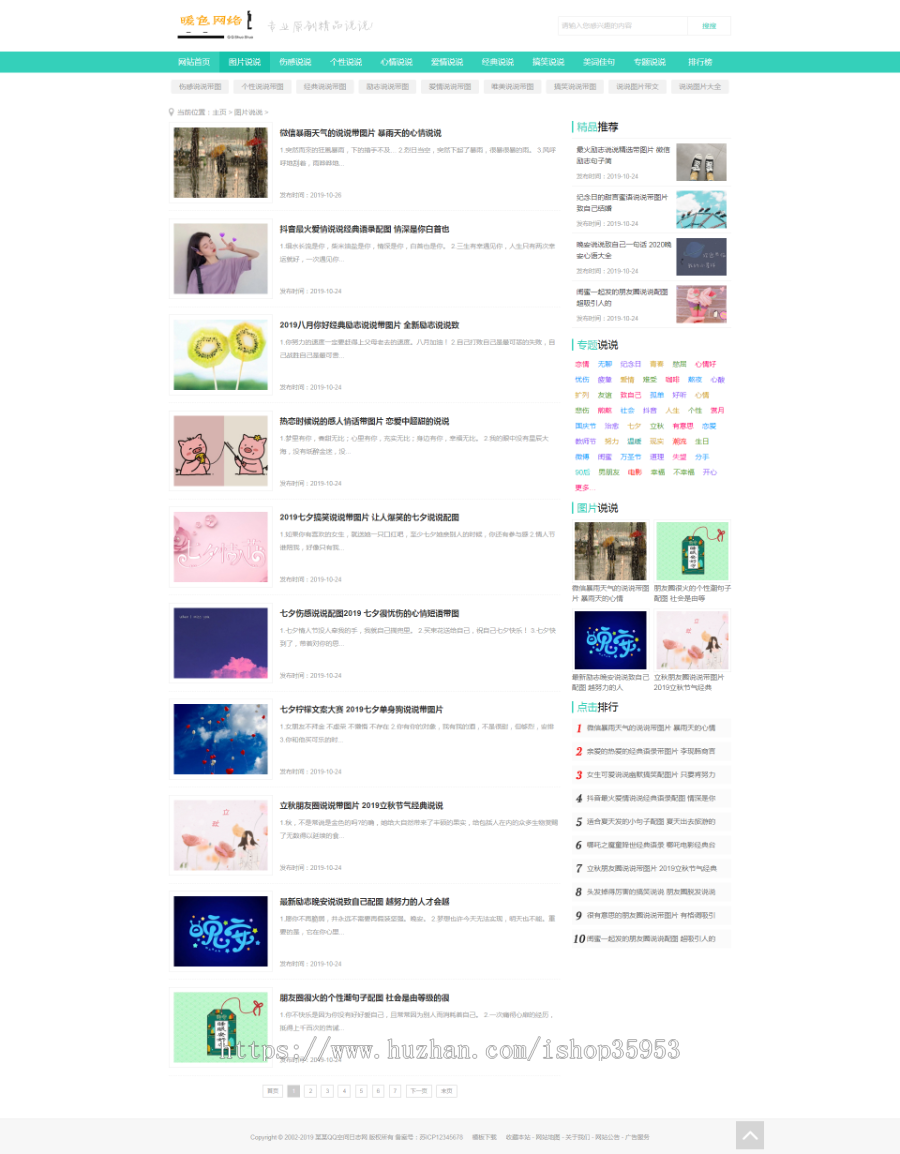
Task: Tap the 国庆节 topic tag
Action: 585,426
